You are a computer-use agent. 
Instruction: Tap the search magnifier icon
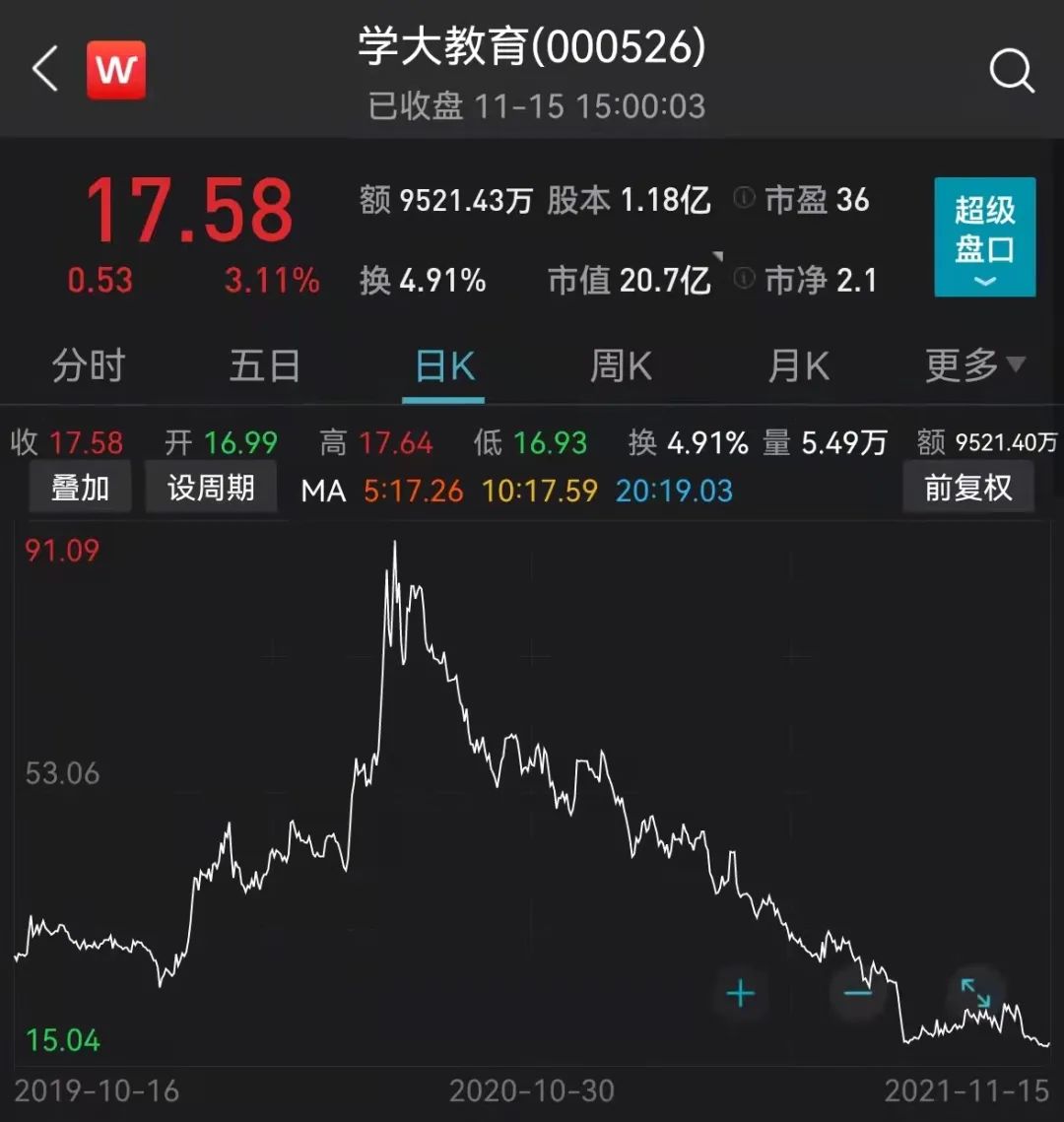1012,69
